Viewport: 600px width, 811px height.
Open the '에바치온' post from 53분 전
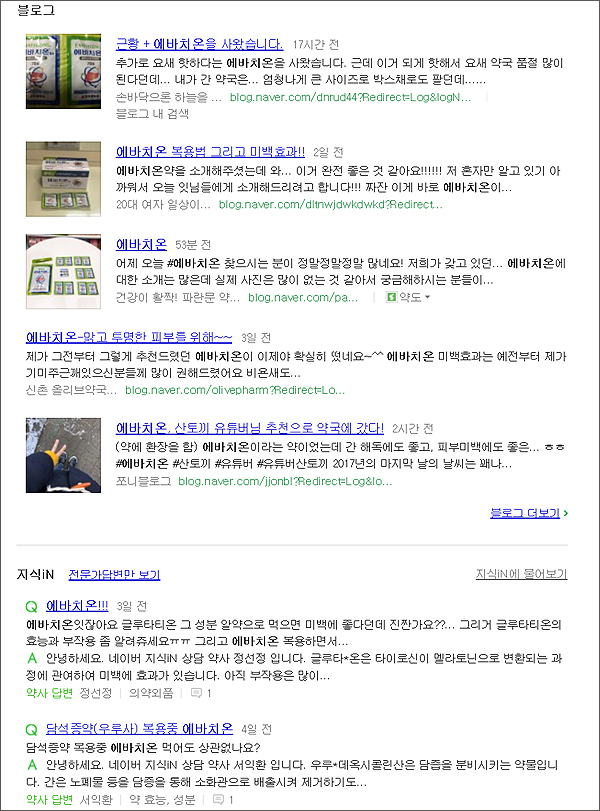[x=141, y=244]
